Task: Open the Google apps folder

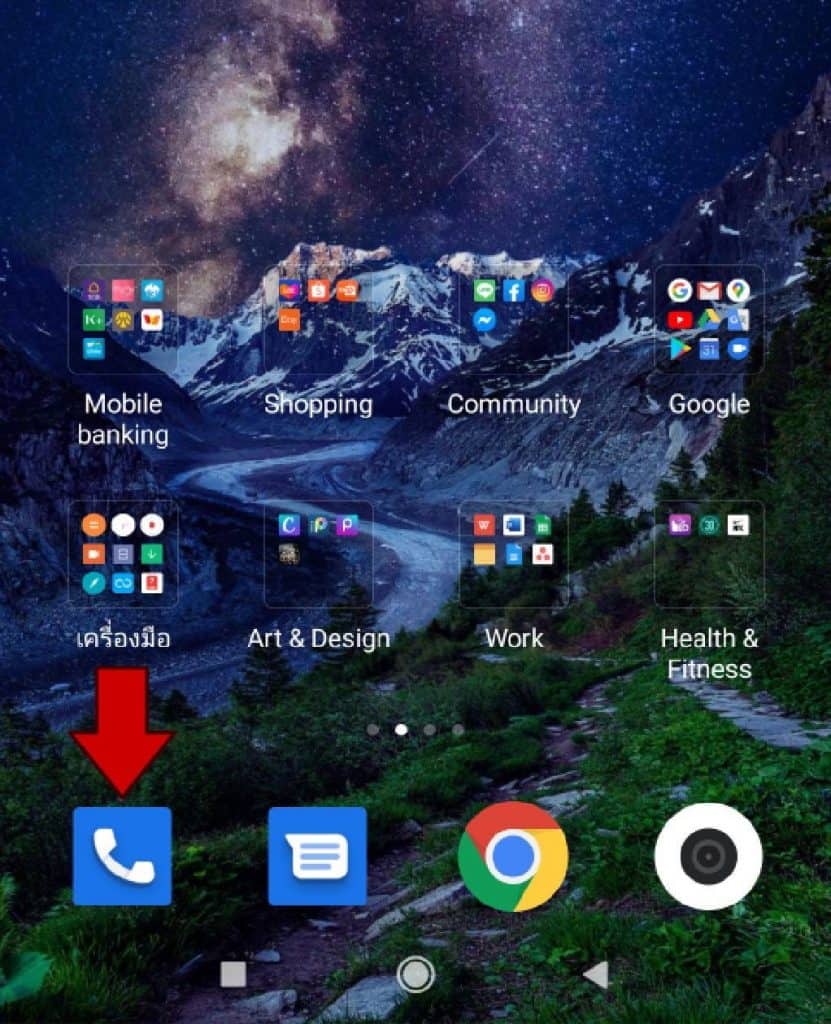Action: [709, 319]
